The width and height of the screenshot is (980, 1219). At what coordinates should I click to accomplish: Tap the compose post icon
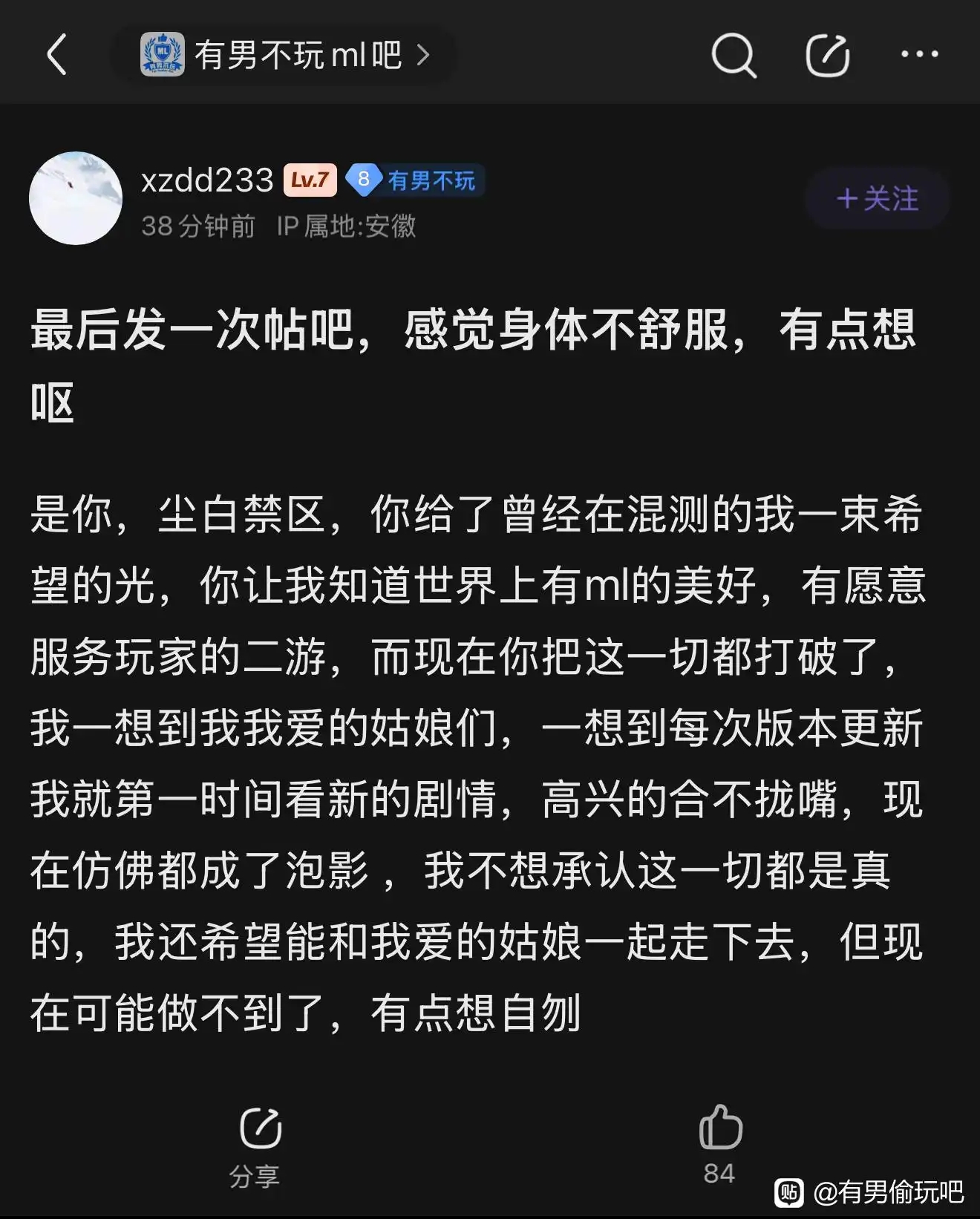click(827, 55)
